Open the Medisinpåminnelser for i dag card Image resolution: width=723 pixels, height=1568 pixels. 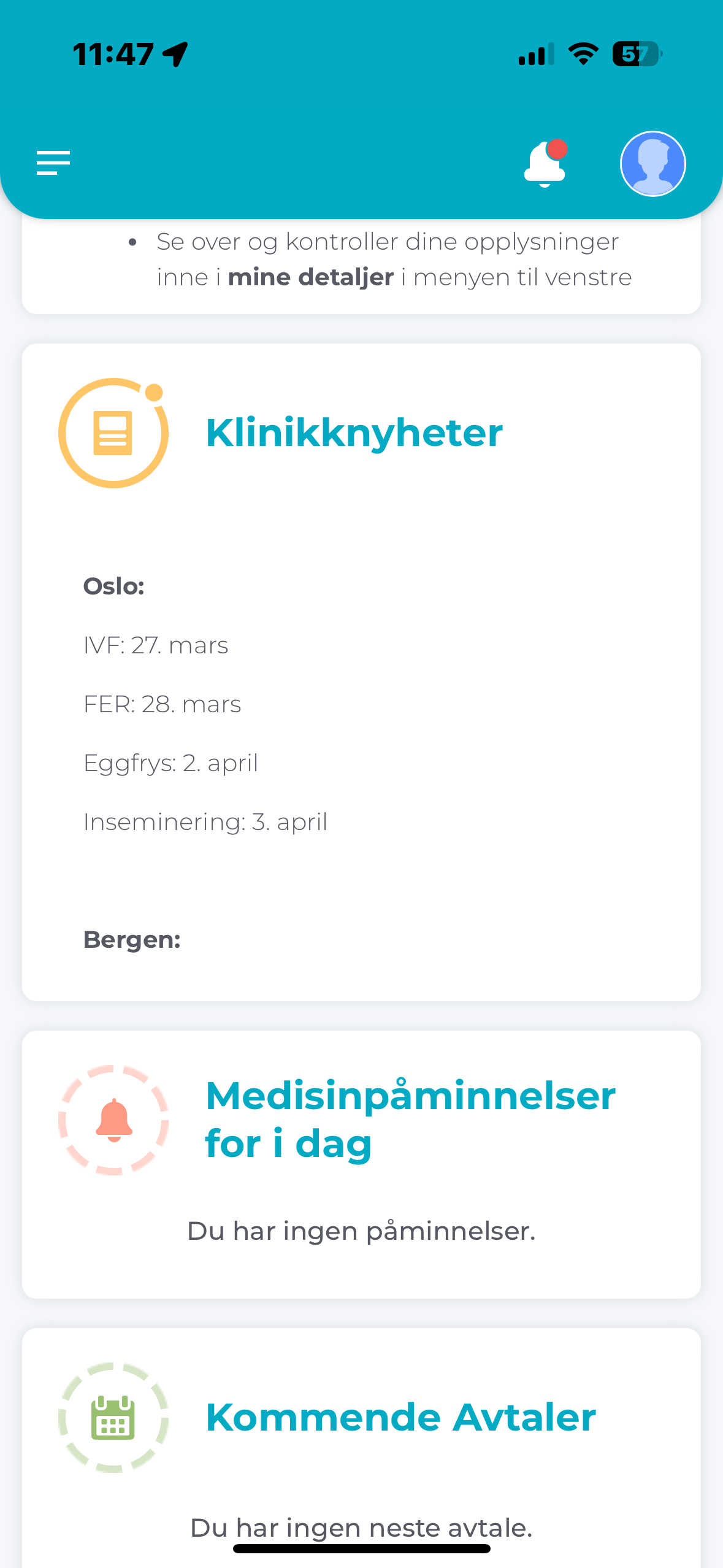click(x=410, y=1119)
